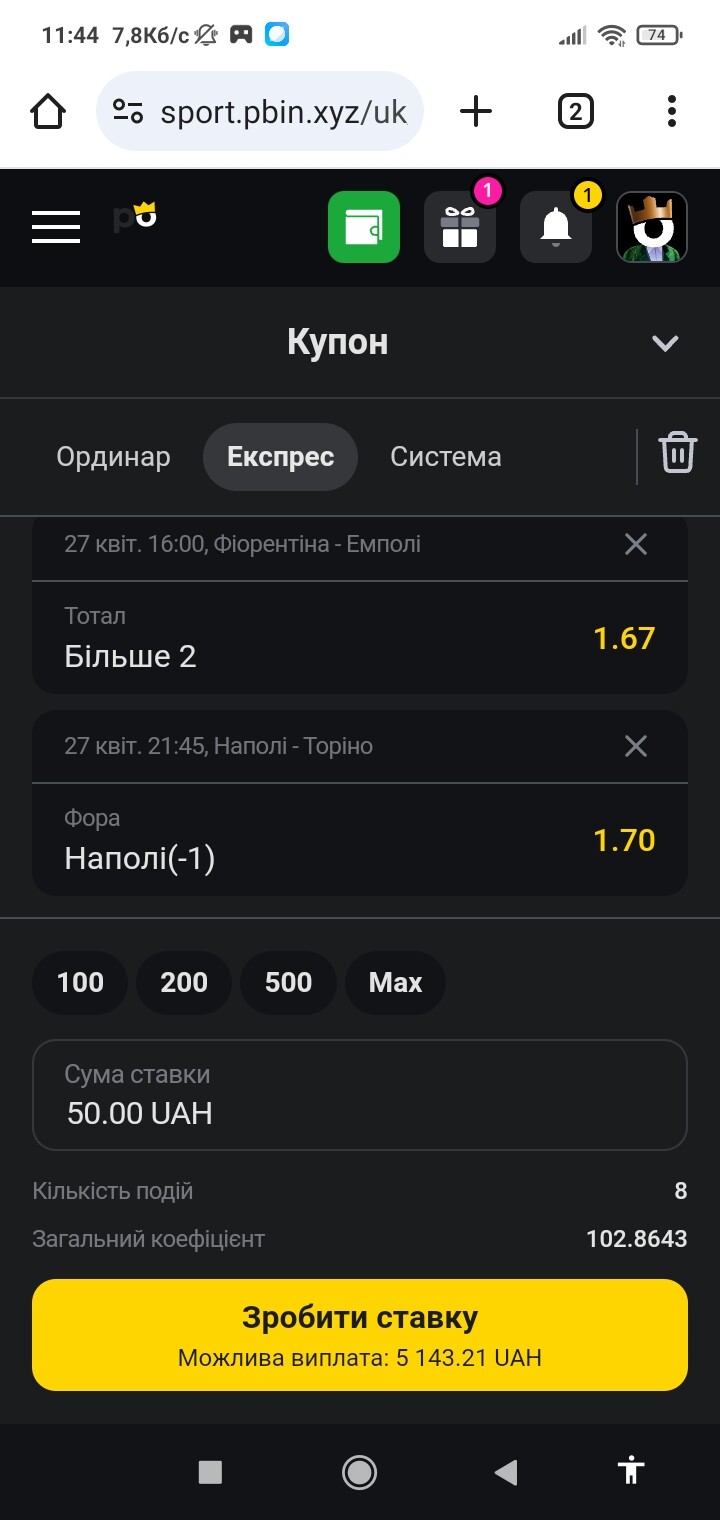Switch to the Система tab

(446, 457)
